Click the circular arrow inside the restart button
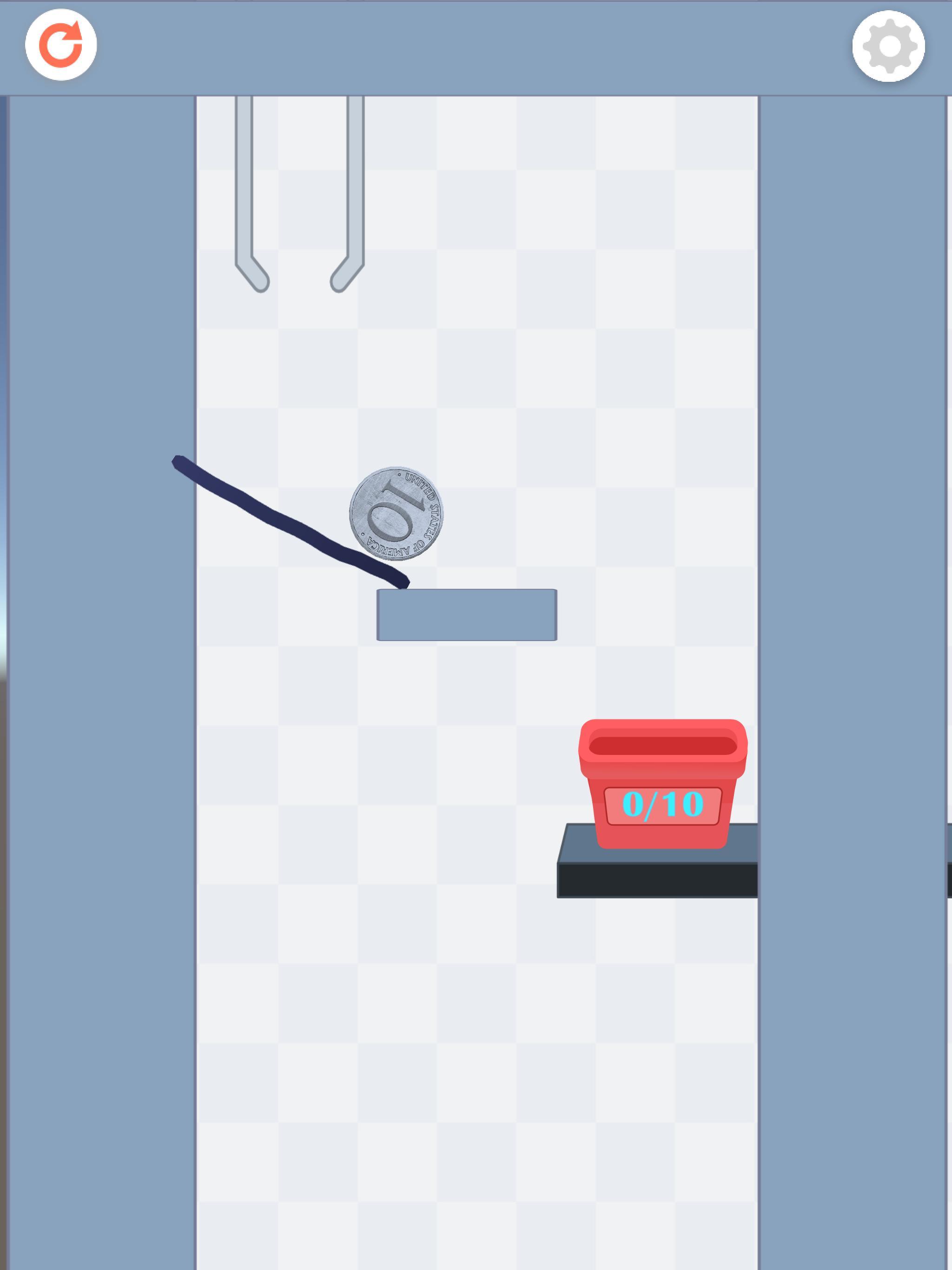Viewport: 952px width, 1270px height. (62, 45)
